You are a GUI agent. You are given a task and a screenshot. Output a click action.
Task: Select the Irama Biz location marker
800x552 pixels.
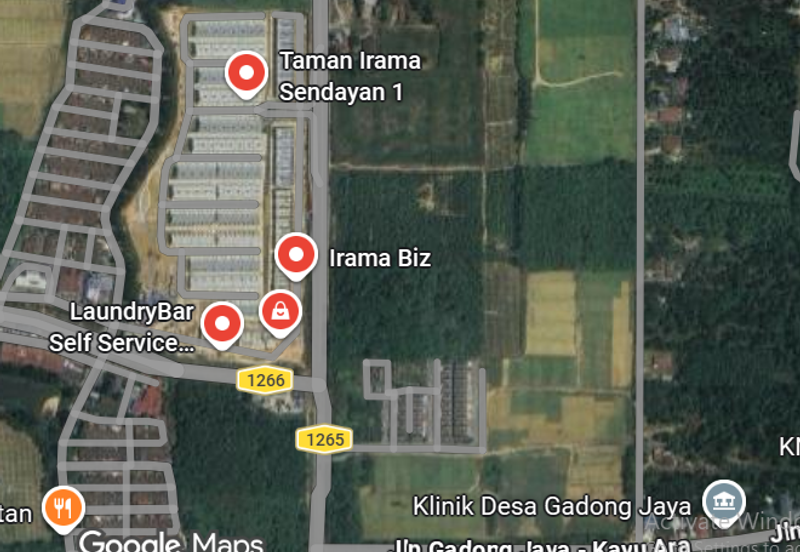tap(296, 255)
